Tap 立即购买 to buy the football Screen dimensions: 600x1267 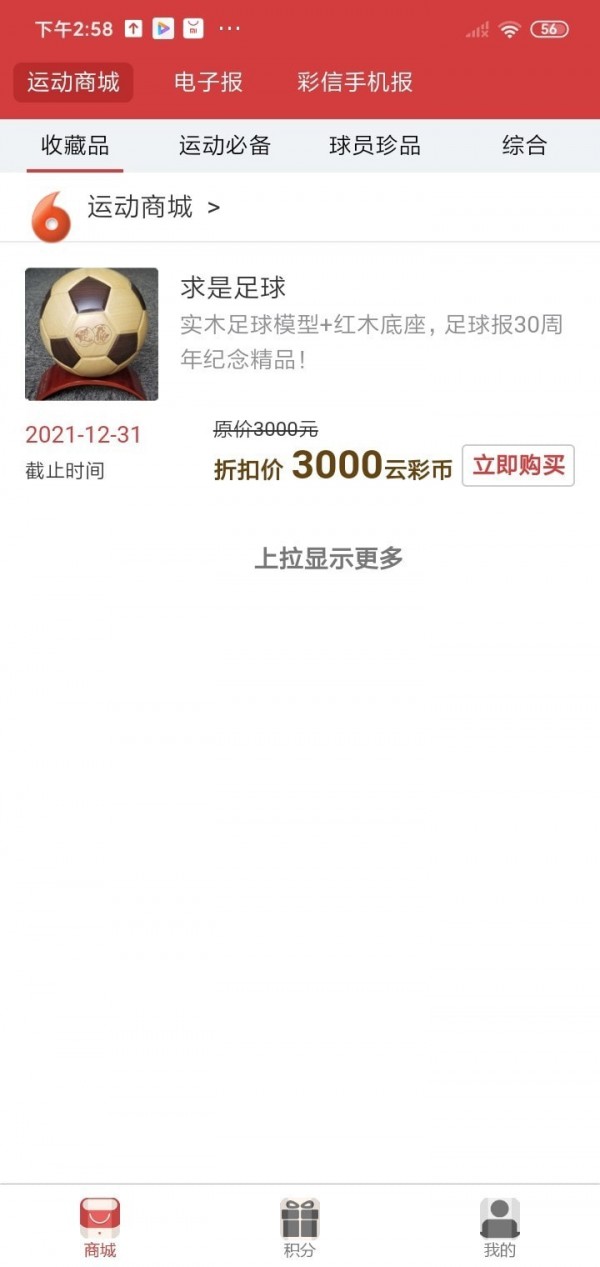(x=518, y=466)
